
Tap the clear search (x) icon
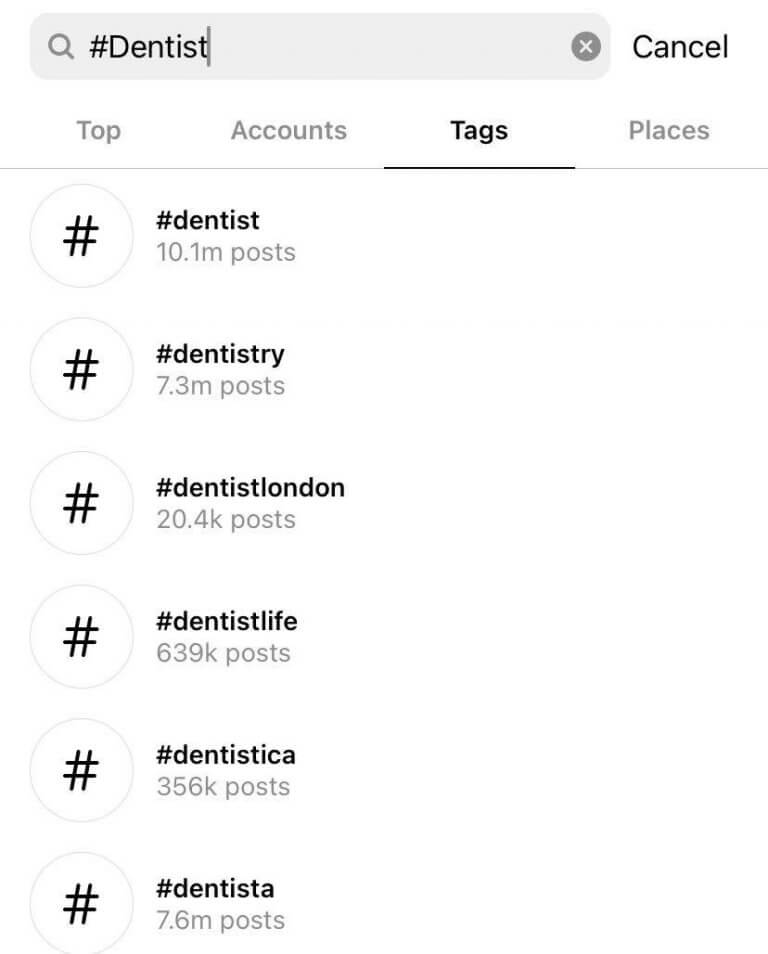click(x=586, y=45)
